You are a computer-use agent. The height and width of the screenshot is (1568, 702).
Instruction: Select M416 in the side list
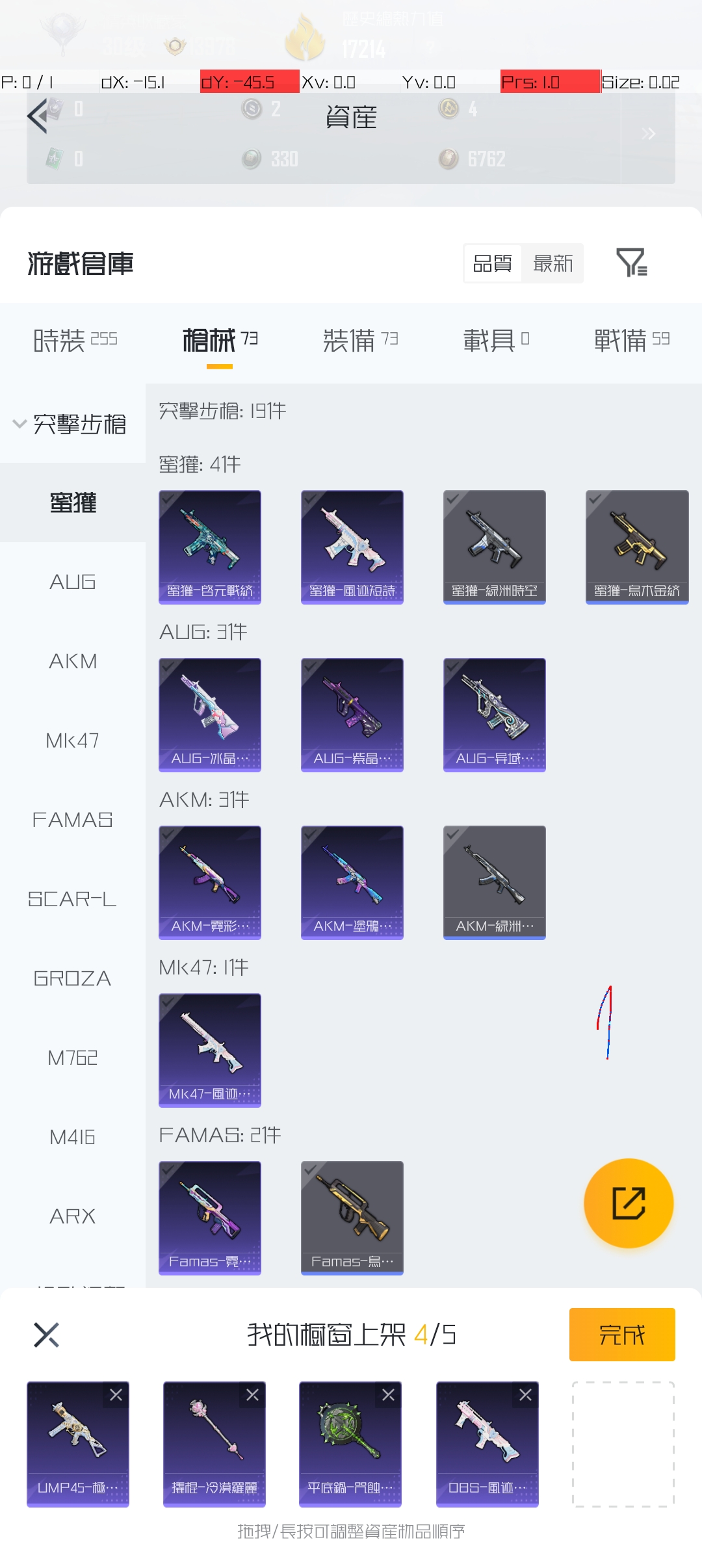pyautogui.click(x=73, y=1137)
